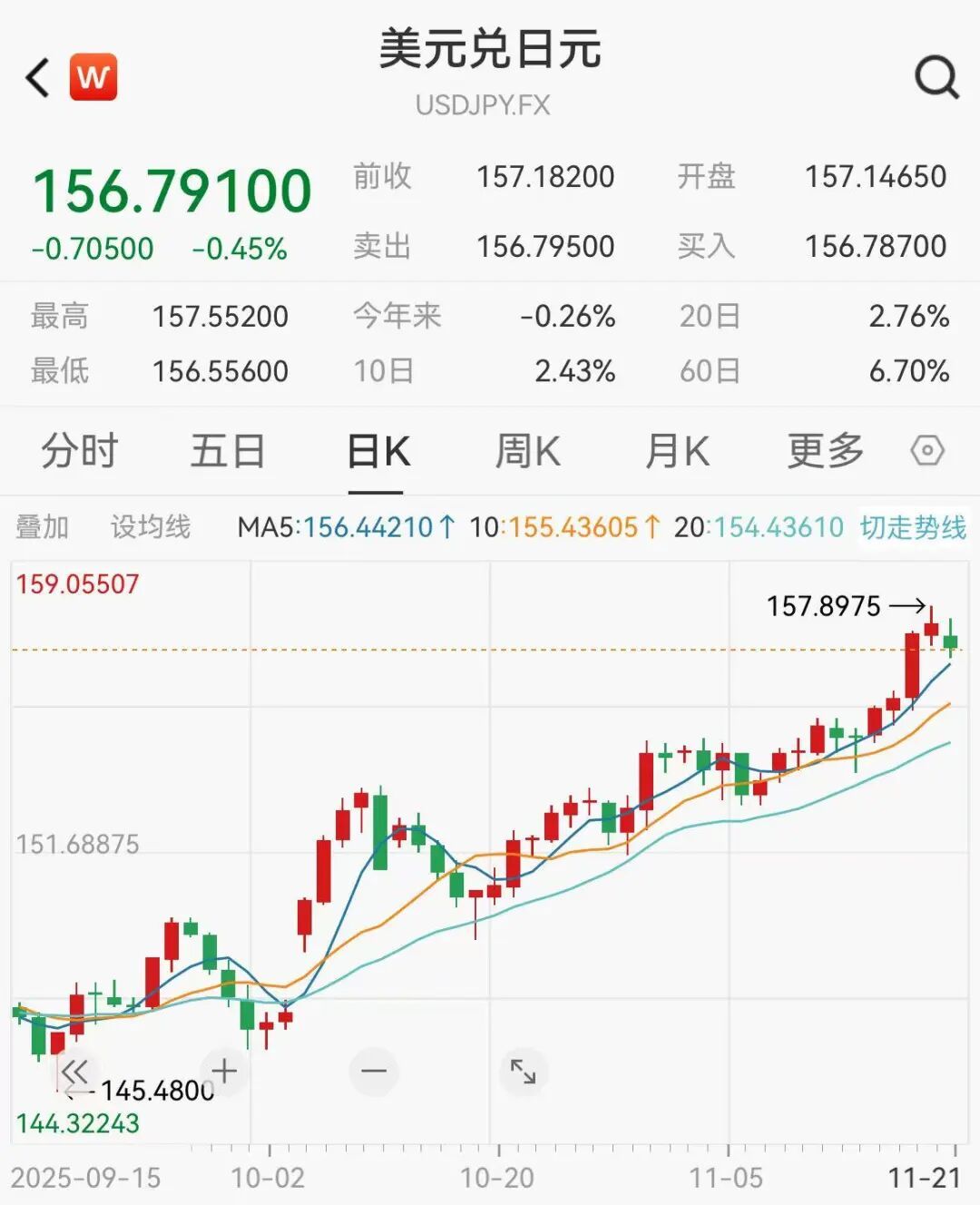Image resolution: width=980 pixels, height=1205 pixels.
Task: Tap 切走势线 to switch to line chart
Action: 913,527
